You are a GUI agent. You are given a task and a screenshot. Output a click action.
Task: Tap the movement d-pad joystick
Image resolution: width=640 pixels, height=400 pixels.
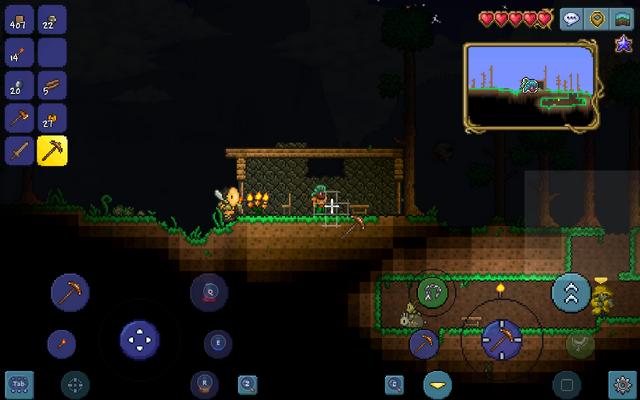[x=139, y=338]
